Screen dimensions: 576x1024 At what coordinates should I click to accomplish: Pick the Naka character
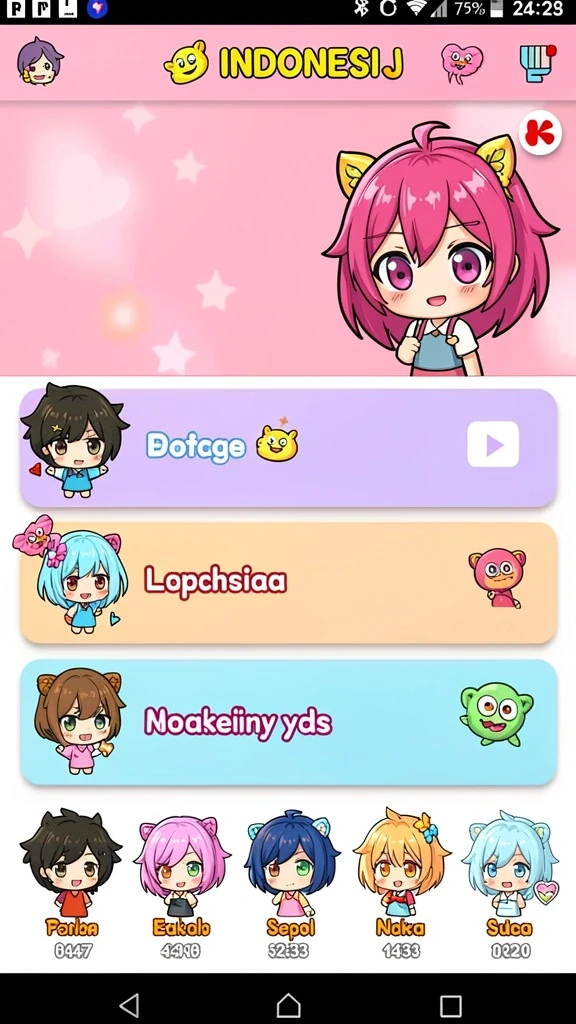tap(401, 883)
